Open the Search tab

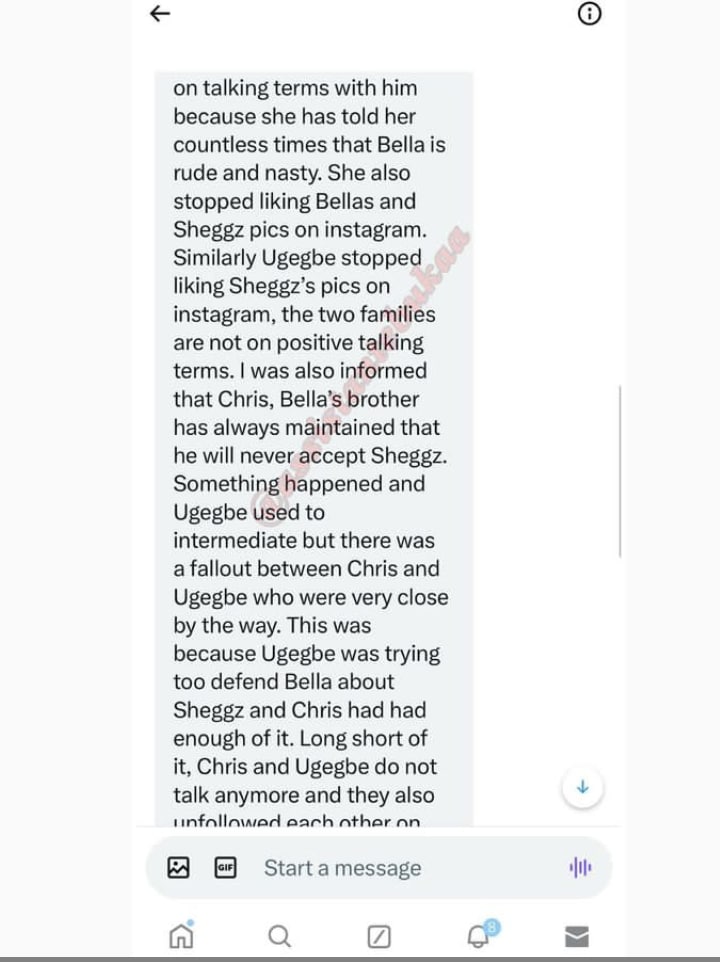[x=280, y=936]
